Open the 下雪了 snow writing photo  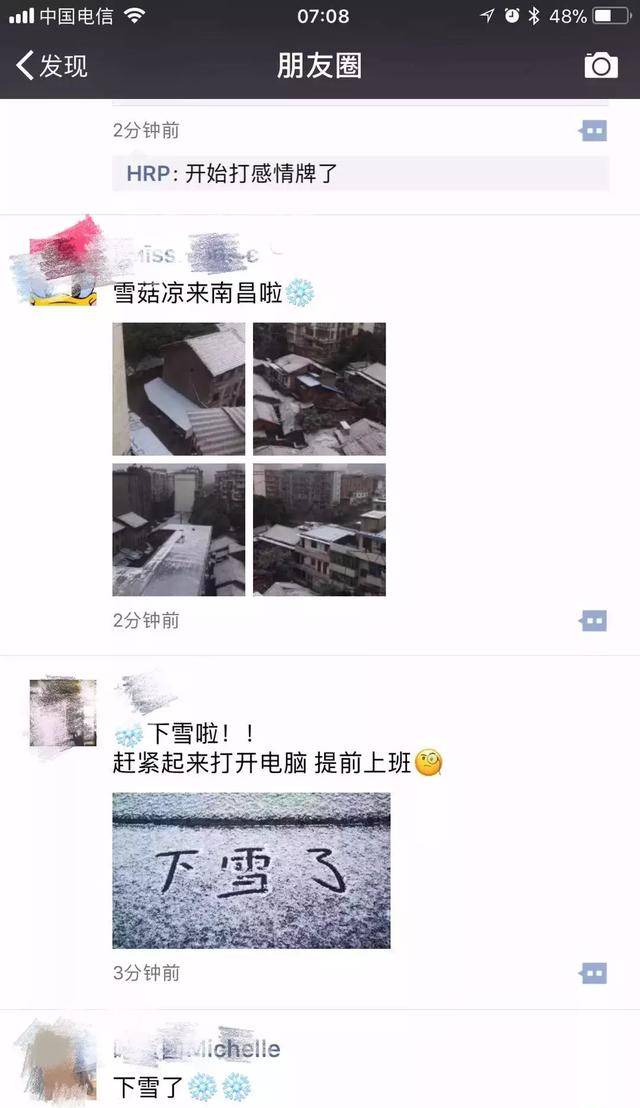251,871
